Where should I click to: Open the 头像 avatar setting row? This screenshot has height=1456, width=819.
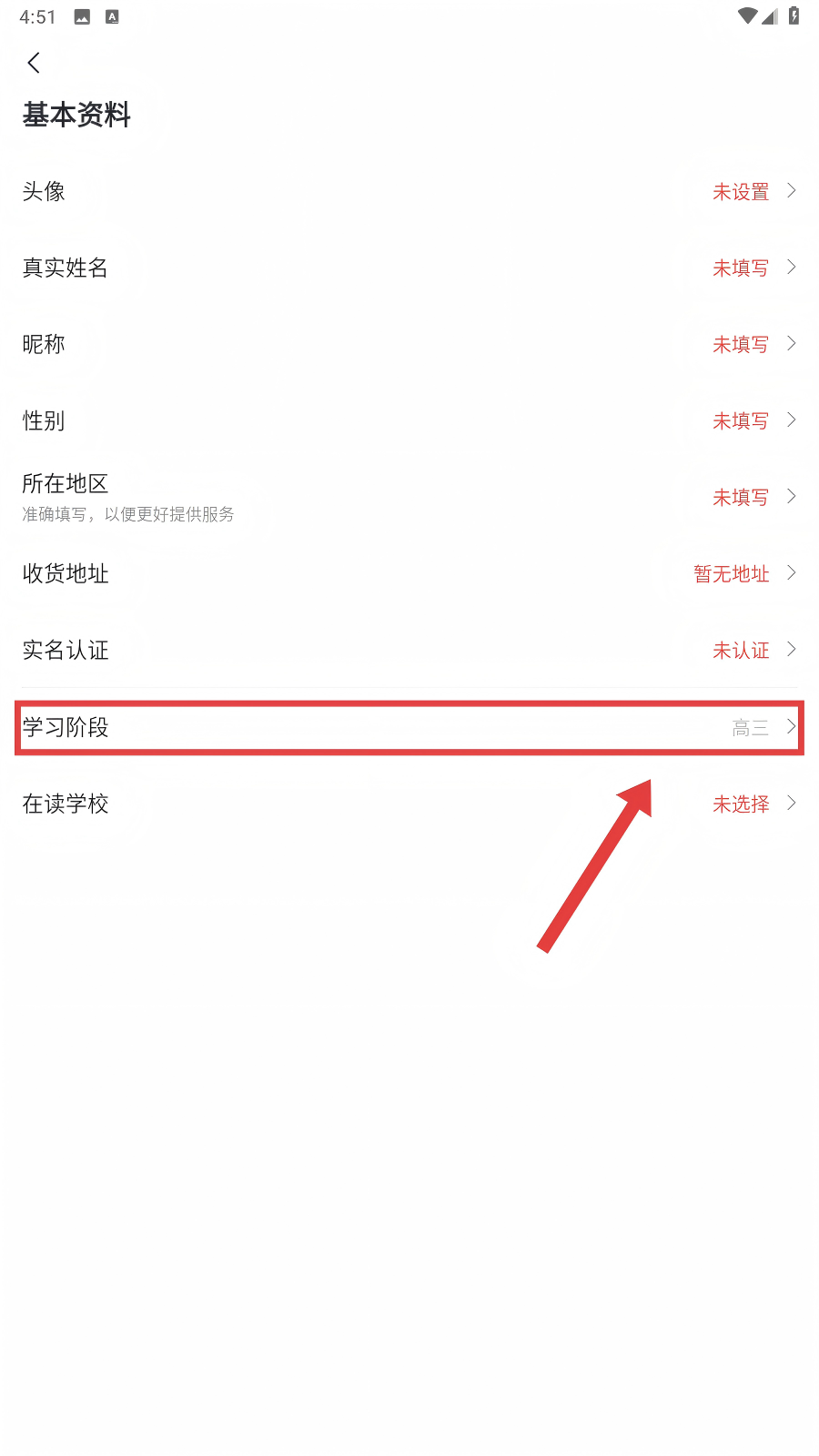[x=409, y=191]
